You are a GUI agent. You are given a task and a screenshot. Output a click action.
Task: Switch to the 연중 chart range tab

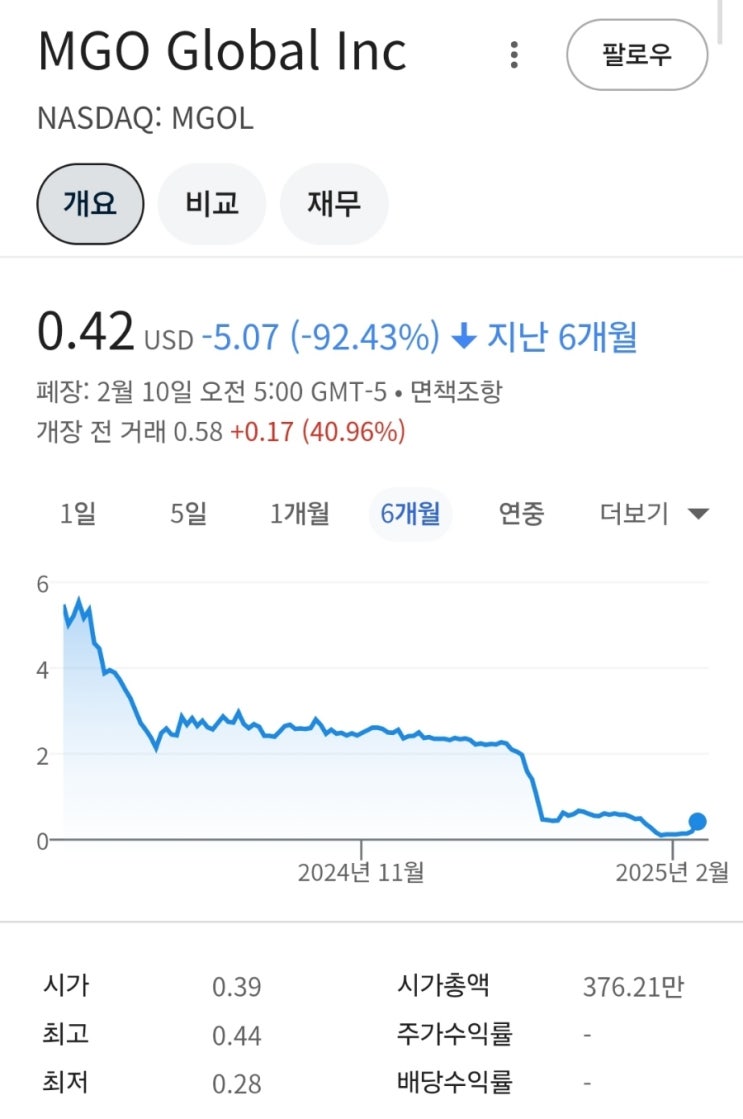click(521, 514)
